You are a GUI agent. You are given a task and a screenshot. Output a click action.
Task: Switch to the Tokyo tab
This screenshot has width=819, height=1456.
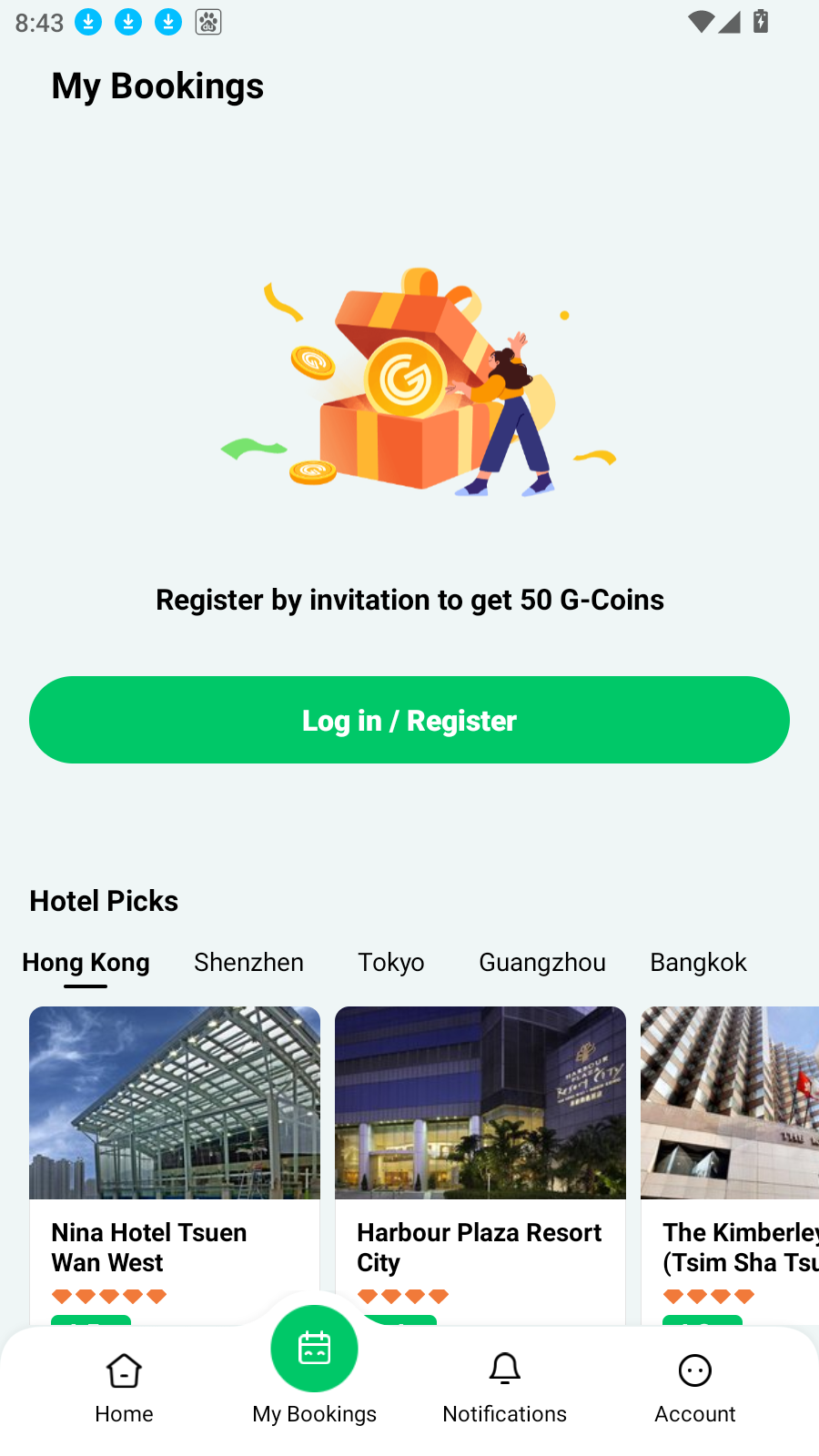390,963
